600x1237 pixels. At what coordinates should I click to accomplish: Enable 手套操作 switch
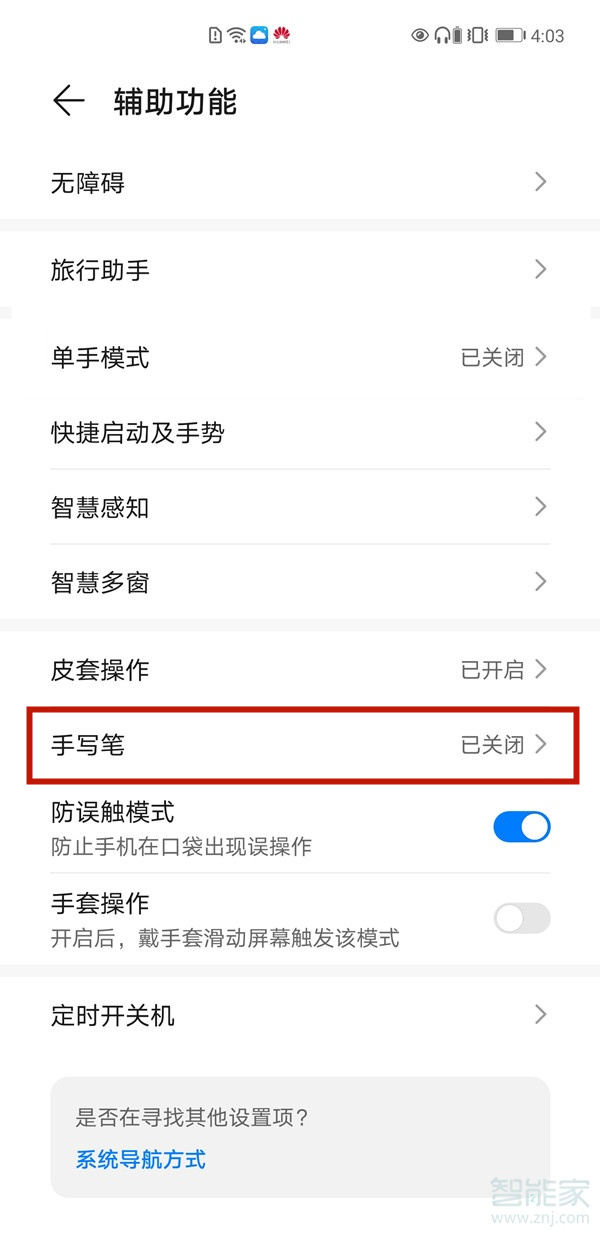click(x=521, y=918)
